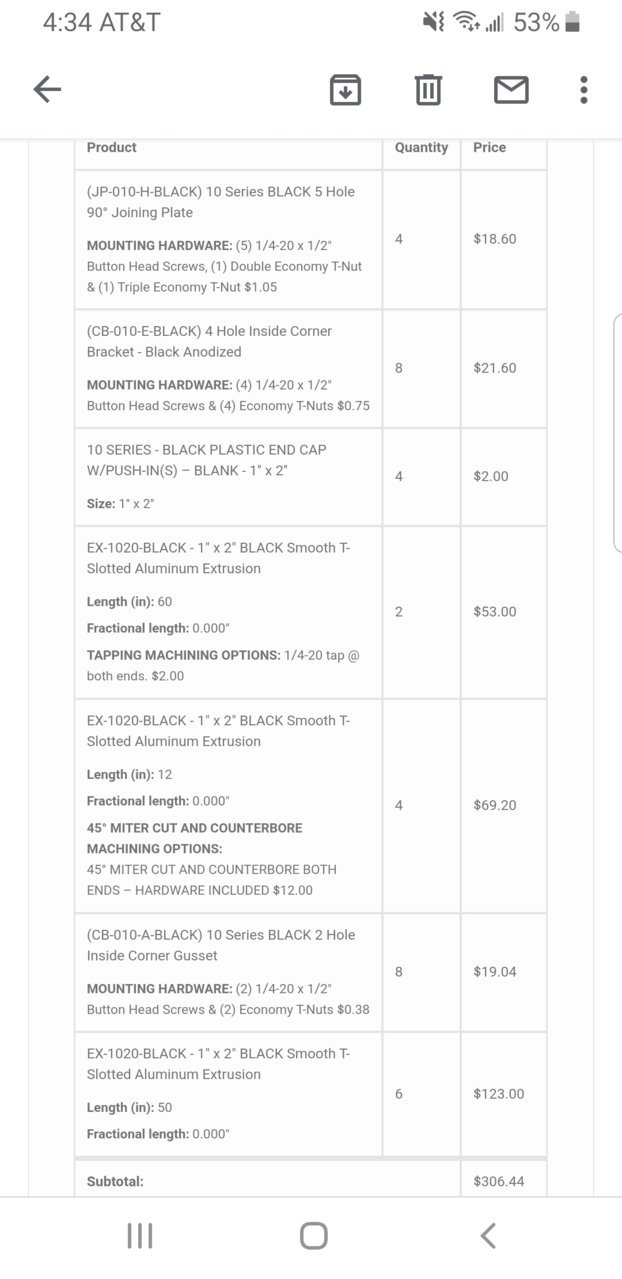Archive this email

(345, 90)
